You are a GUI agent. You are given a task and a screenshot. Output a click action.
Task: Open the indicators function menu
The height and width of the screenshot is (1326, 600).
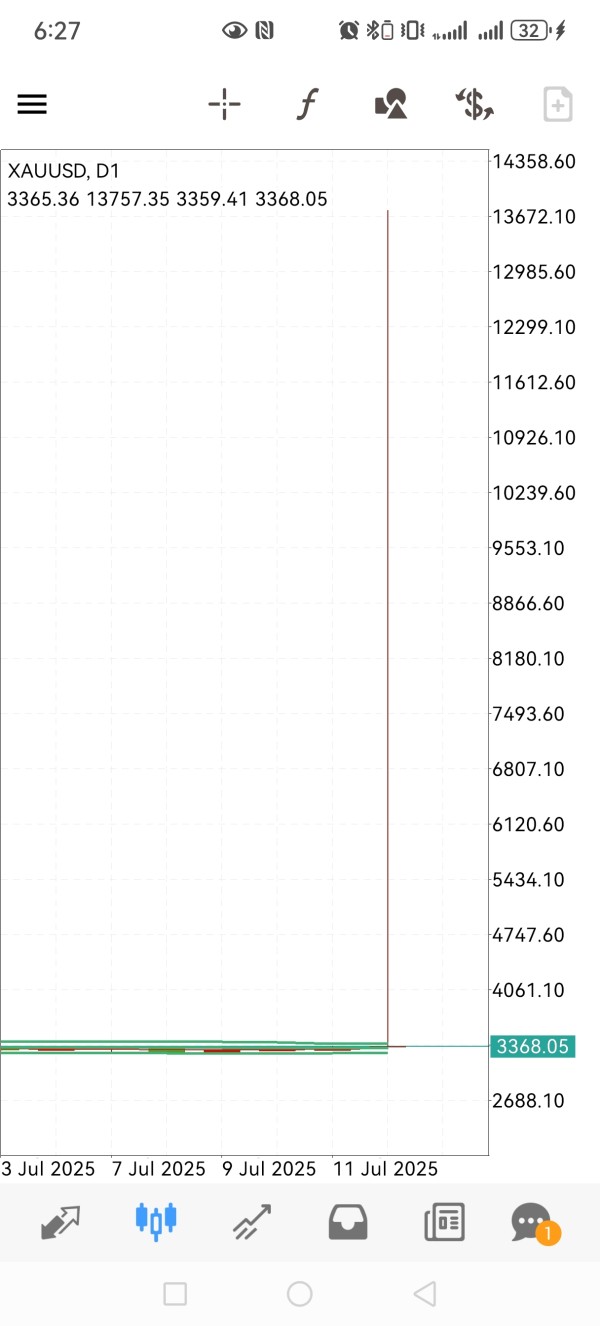point(308,104)
